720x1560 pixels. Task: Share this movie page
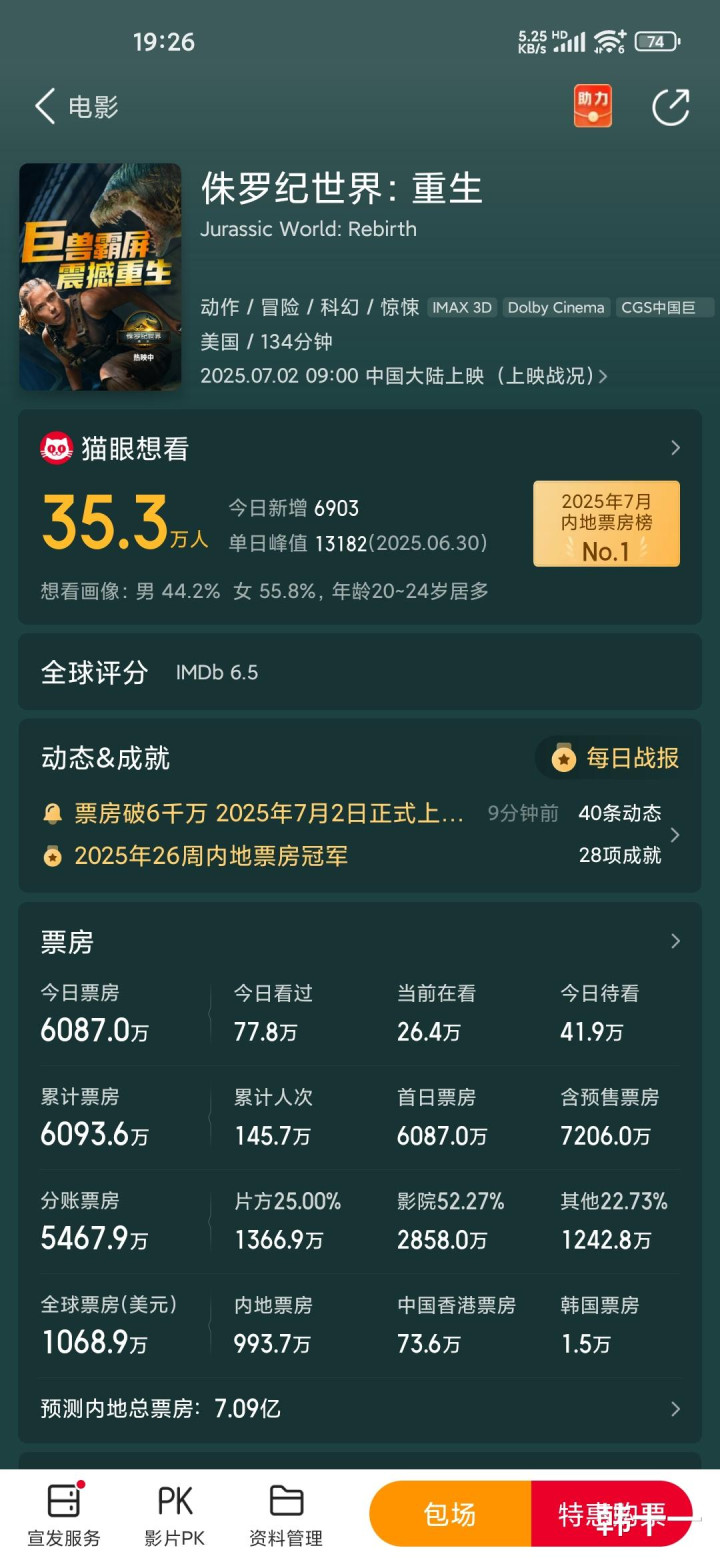[670, 107]
